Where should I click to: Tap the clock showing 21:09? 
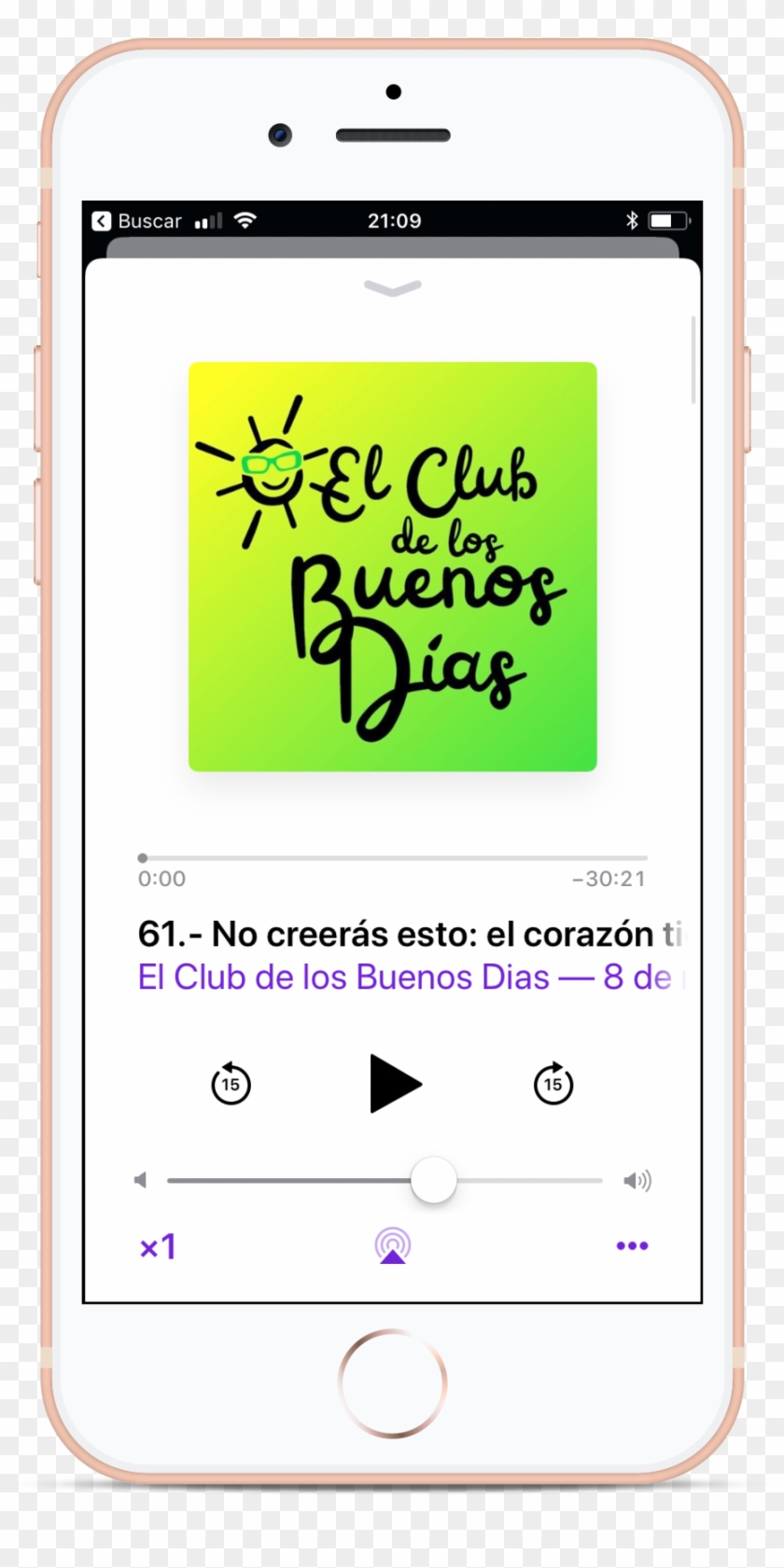tap(392, 220)
